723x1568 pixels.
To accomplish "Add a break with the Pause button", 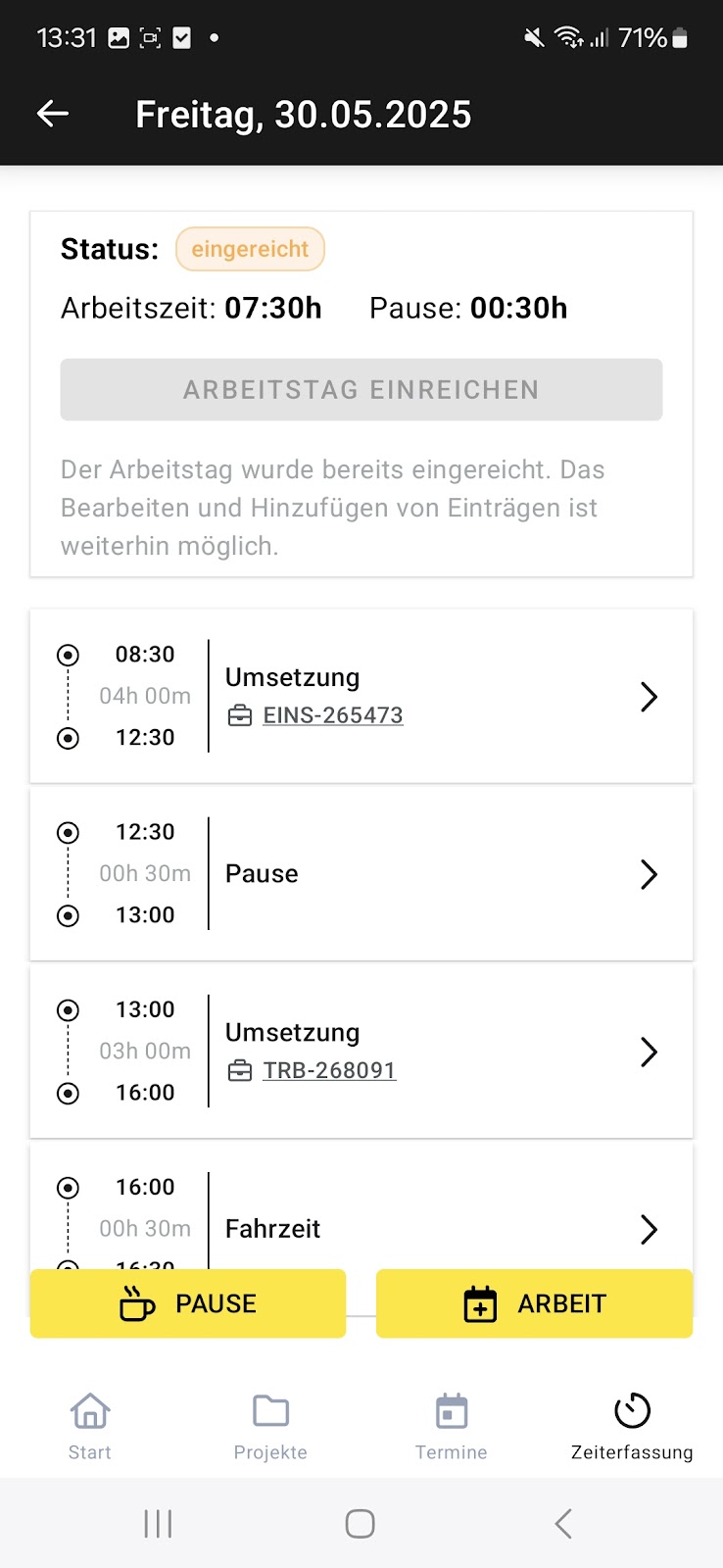I will 188,1303.
